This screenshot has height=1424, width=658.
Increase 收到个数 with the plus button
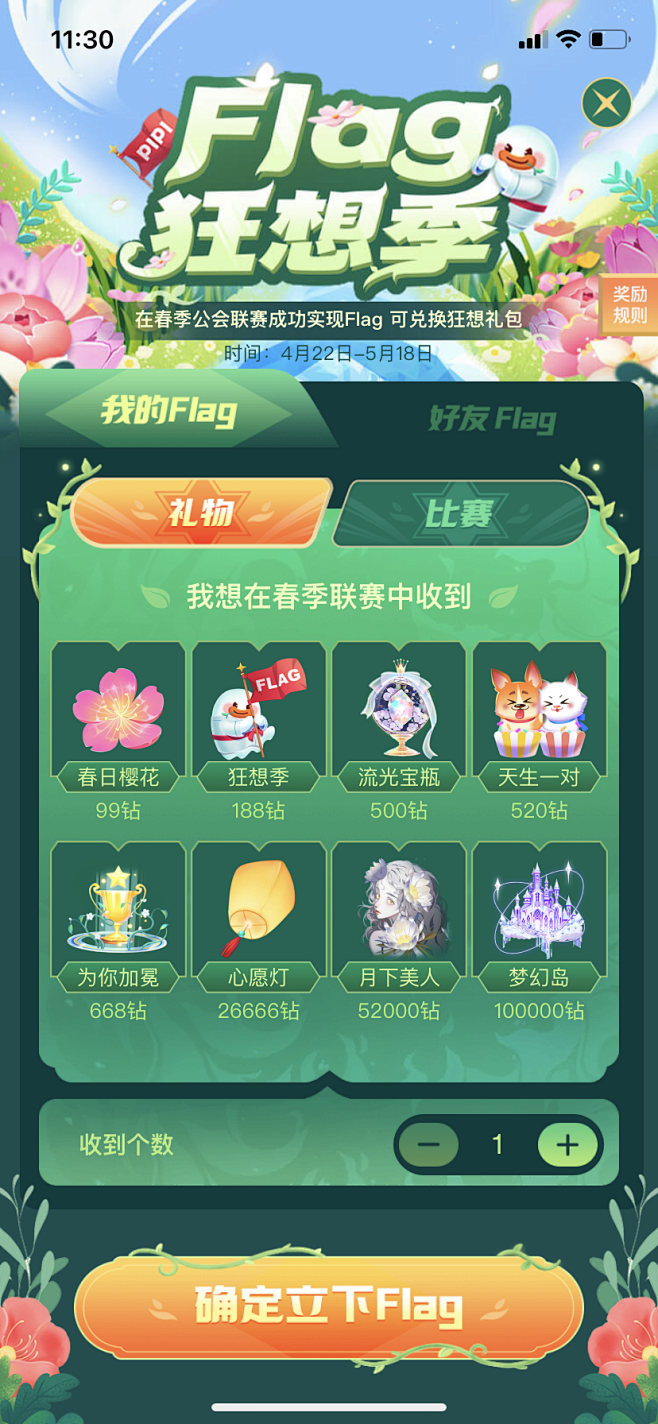click(567, 1145)
